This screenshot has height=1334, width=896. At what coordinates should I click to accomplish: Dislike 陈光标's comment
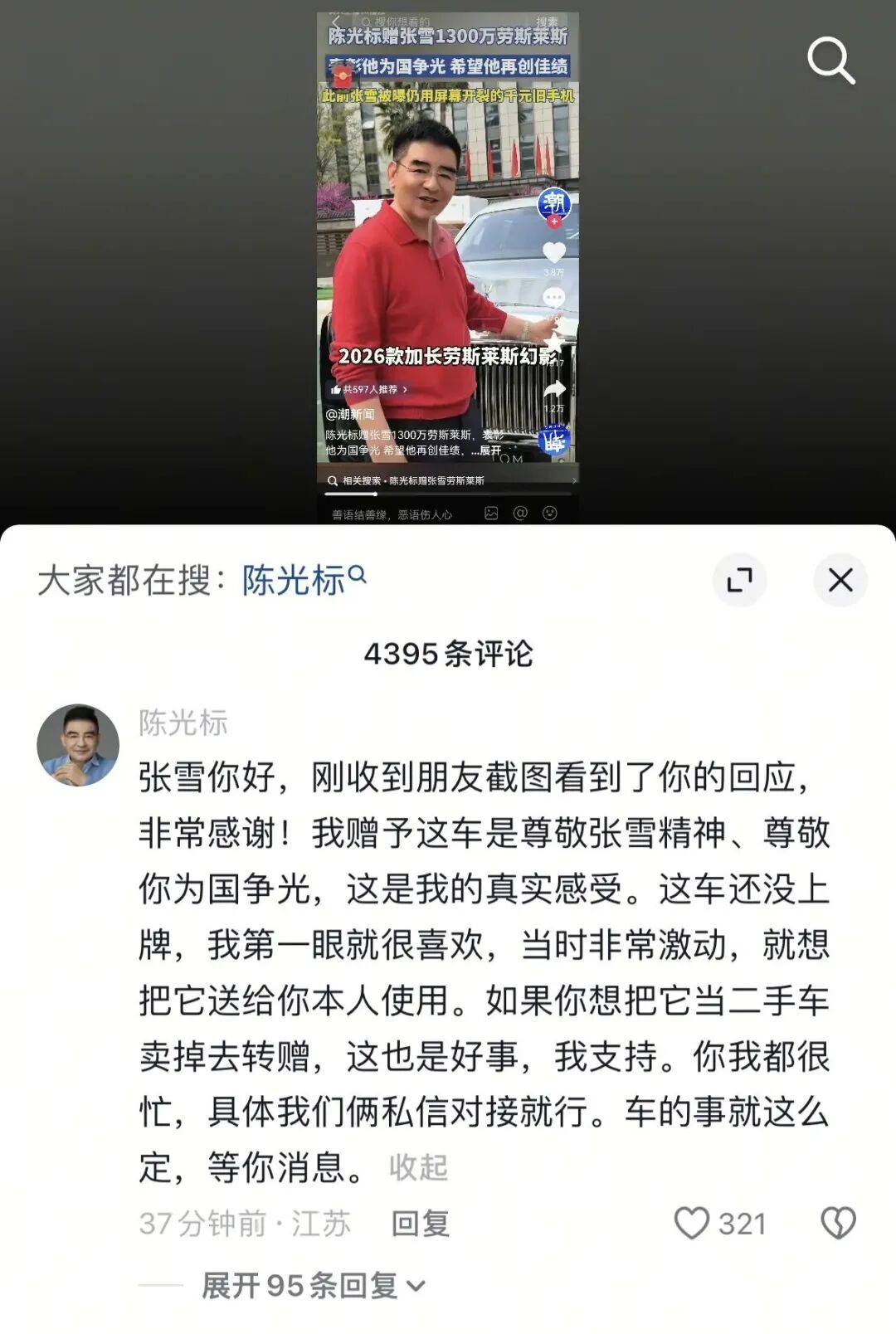click(x=838, y=1223)
